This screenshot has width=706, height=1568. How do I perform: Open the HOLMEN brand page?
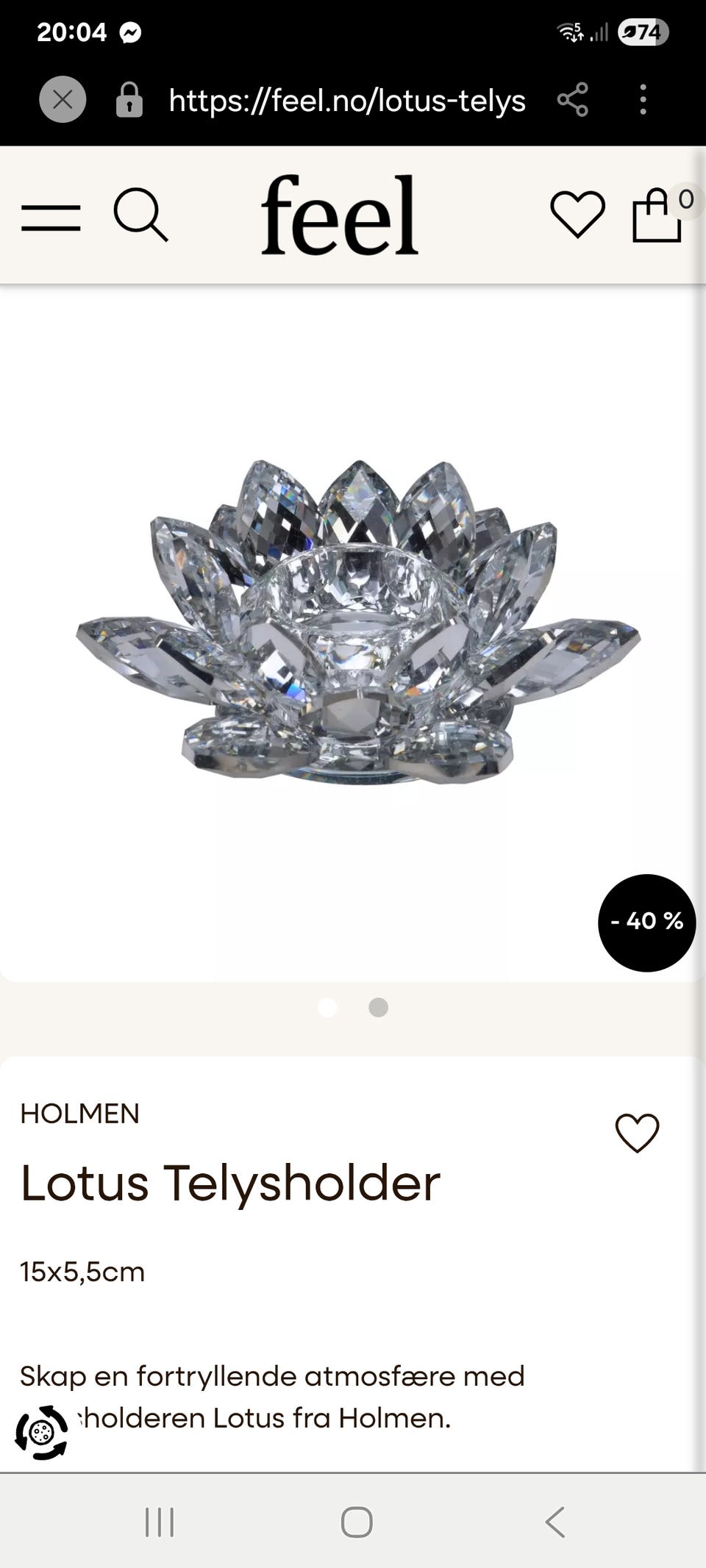(x=80, y=1114)
